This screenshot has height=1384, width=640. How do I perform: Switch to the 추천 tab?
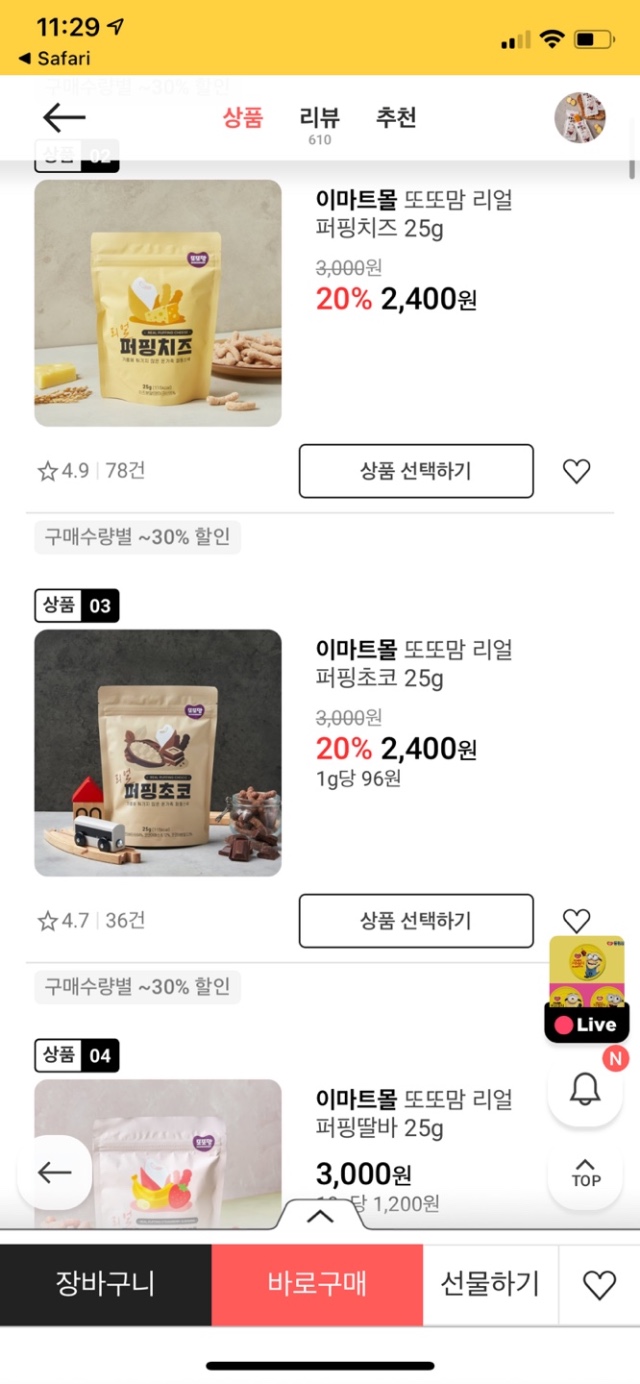(396, 118)
